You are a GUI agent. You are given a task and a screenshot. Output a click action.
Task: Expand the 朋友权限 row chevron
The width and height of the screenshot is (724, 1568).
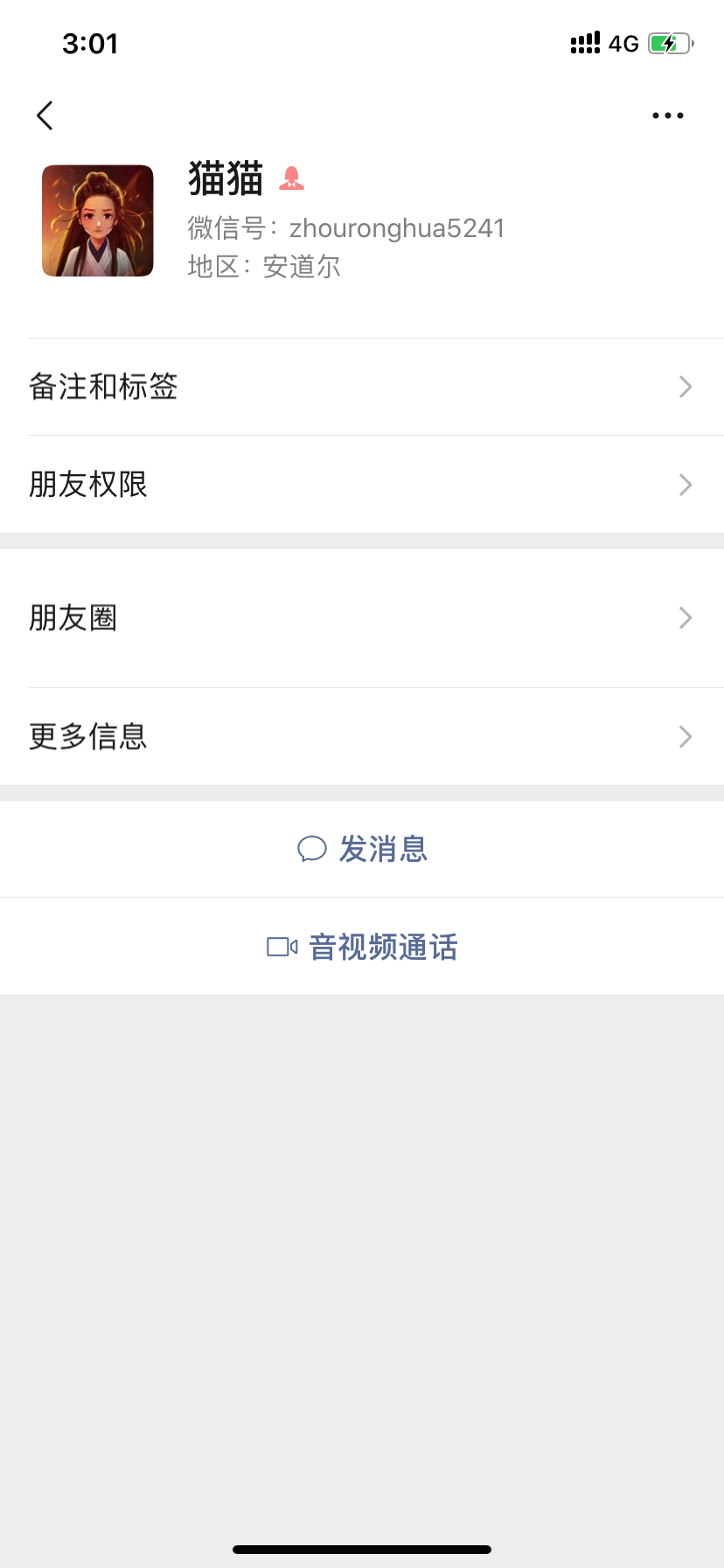(x=686, y=485)
